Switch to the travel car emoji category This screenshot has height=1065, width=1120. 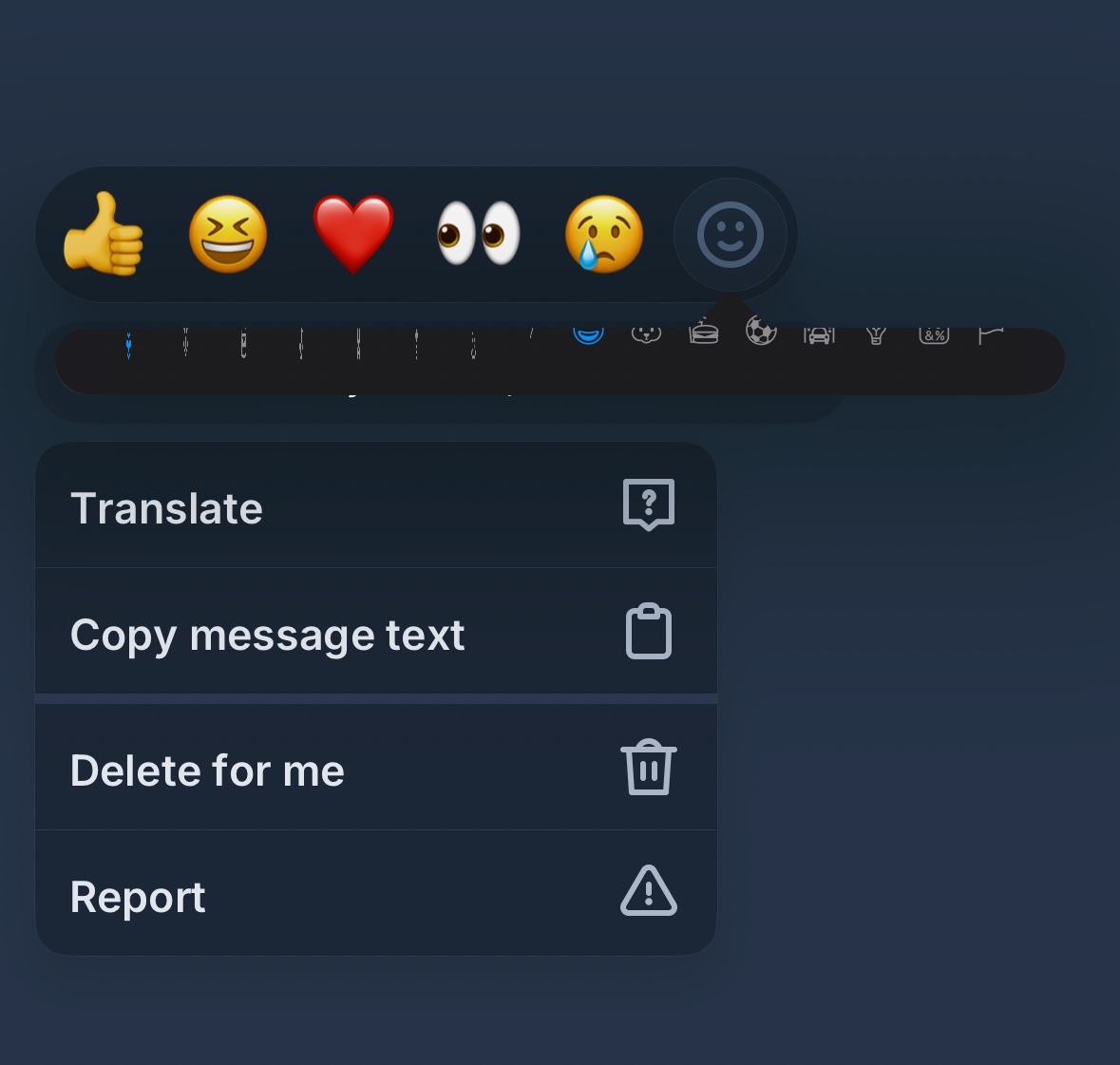(x=819, y=333)
